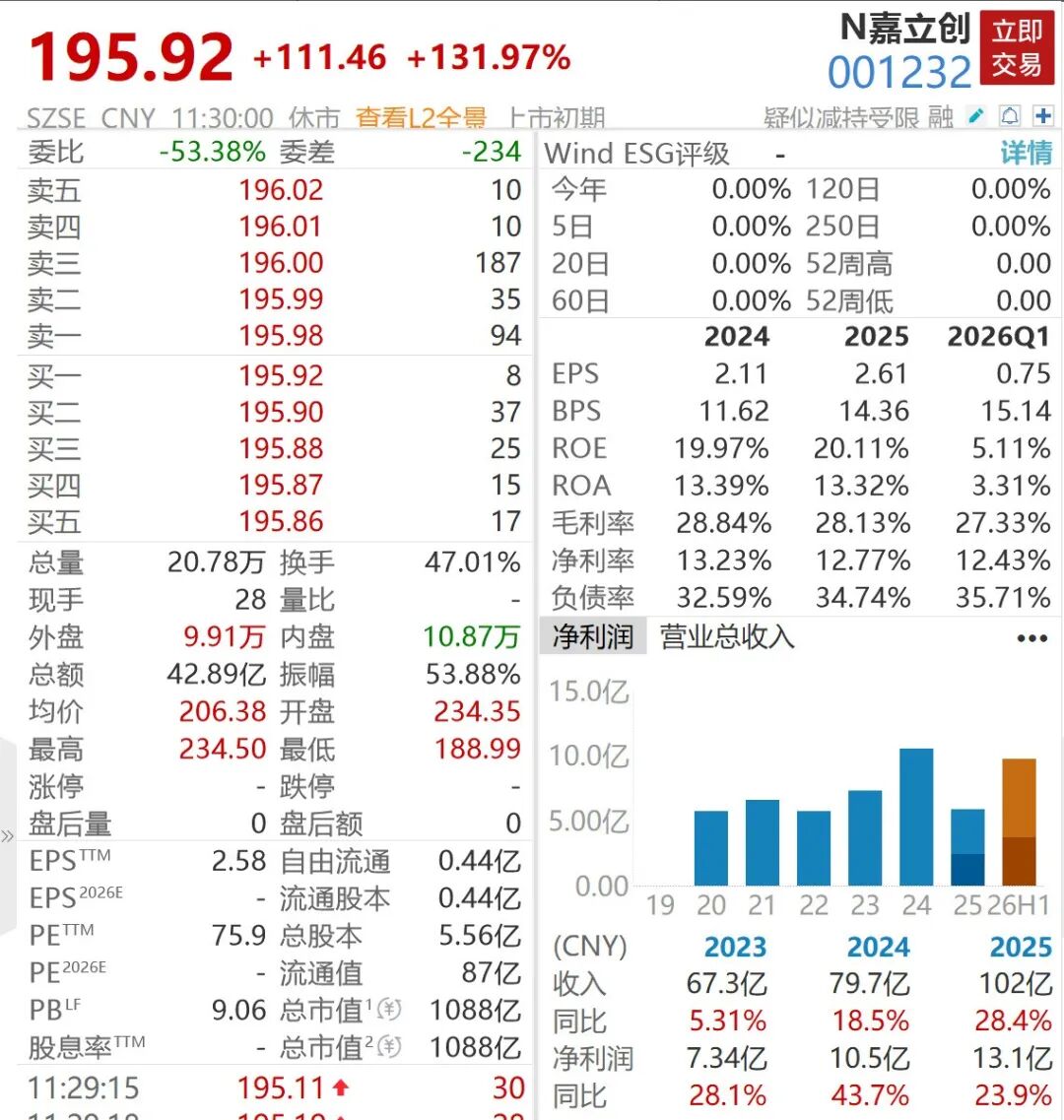The image size is (1064, 1120).
Task: Open the 查看L2全景 link
Action: [421, 117]
